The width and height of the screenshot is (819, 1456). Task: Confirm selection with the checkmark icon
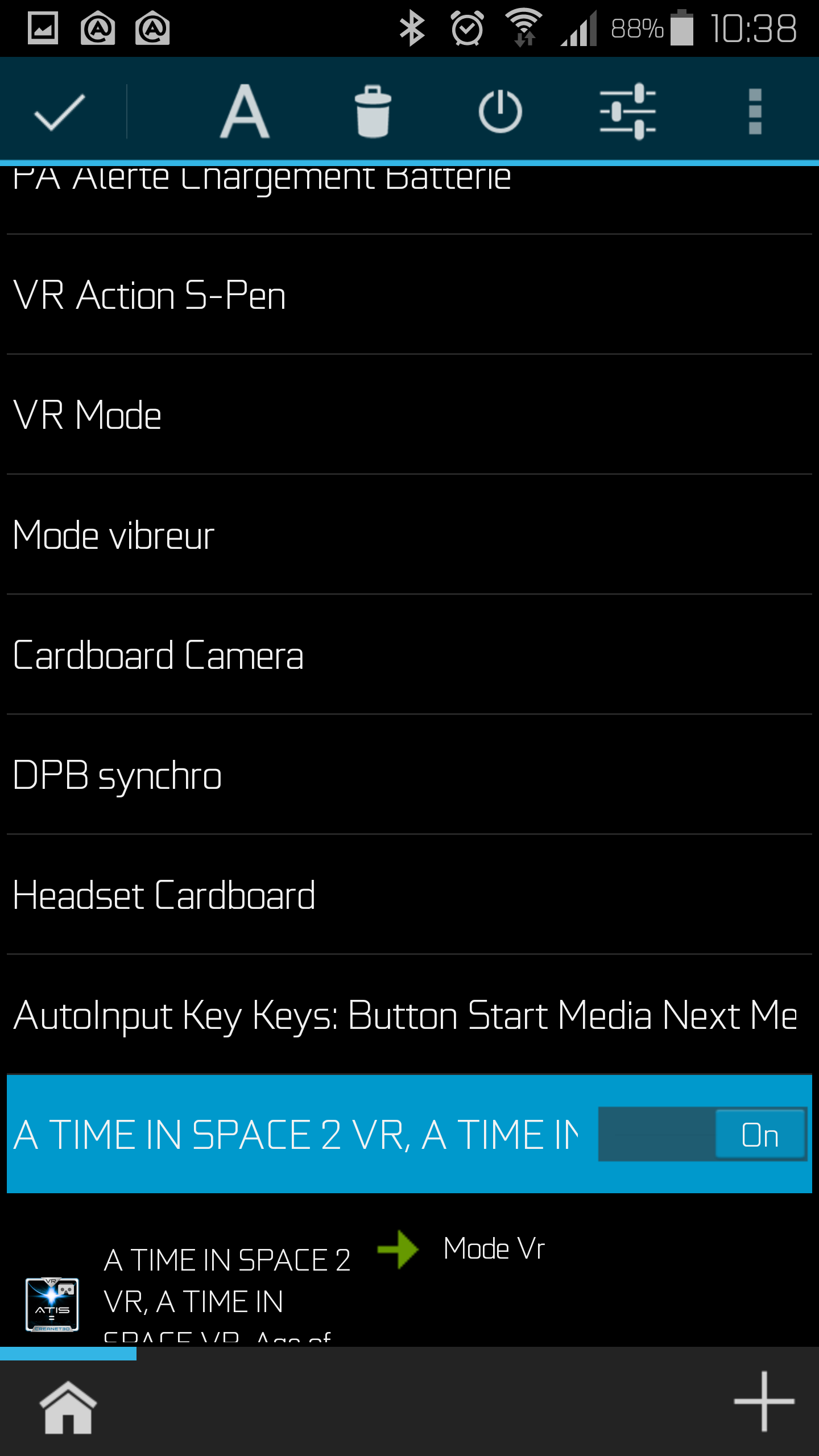pos(60,111)
